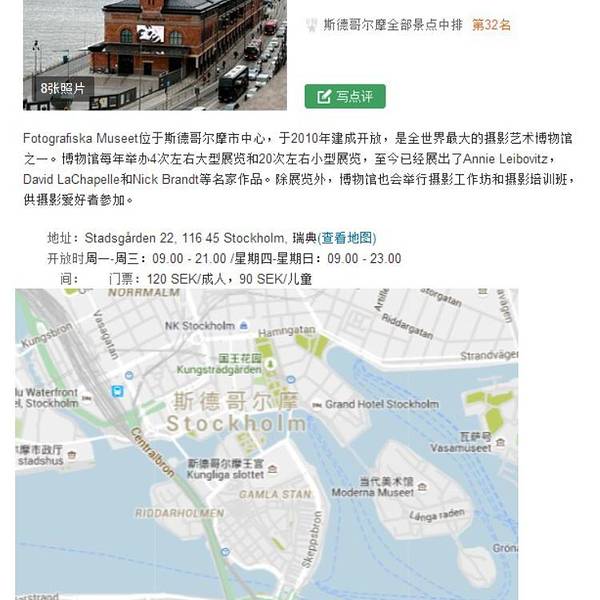Image resolution: width=600 pixels, height=600 pixels.
Task: Tap the green 写点评 review button
Action: (x=345, y=97)
